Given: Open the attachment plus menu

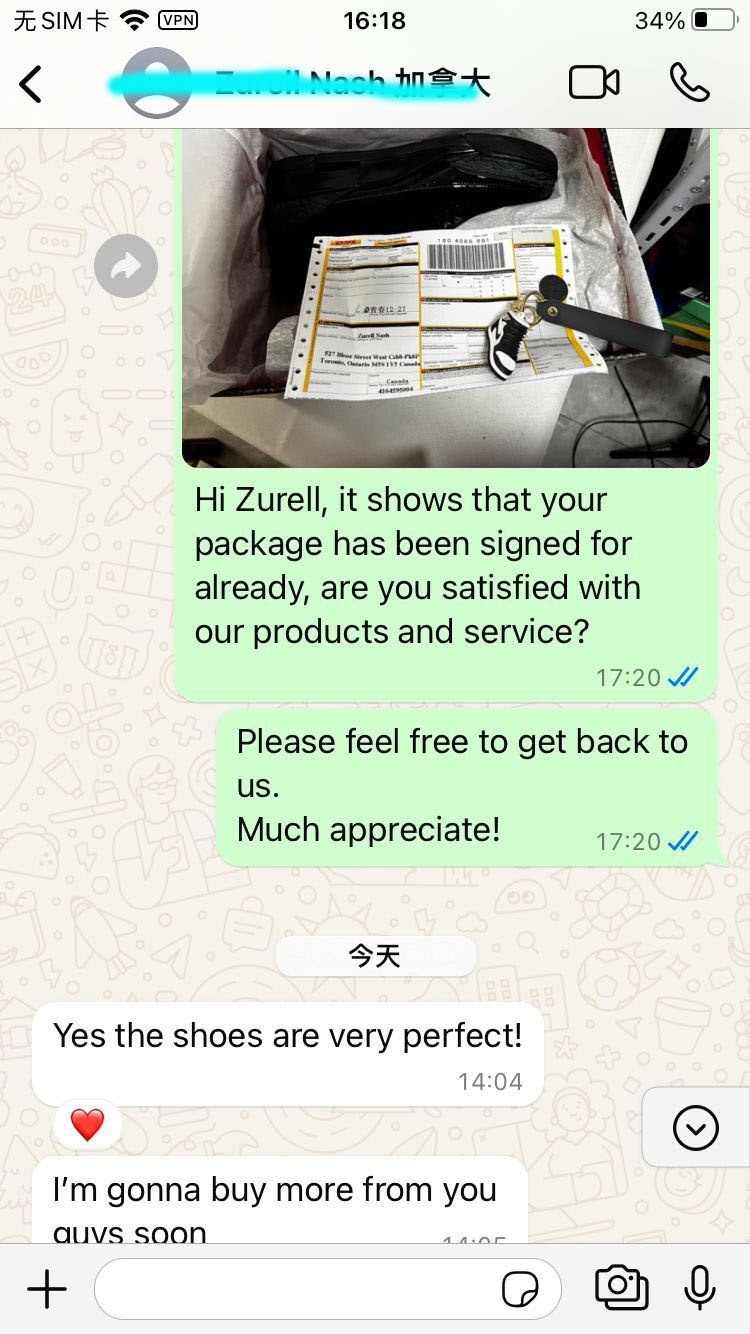Looking at the screenshot, I should coord(46,1289).
